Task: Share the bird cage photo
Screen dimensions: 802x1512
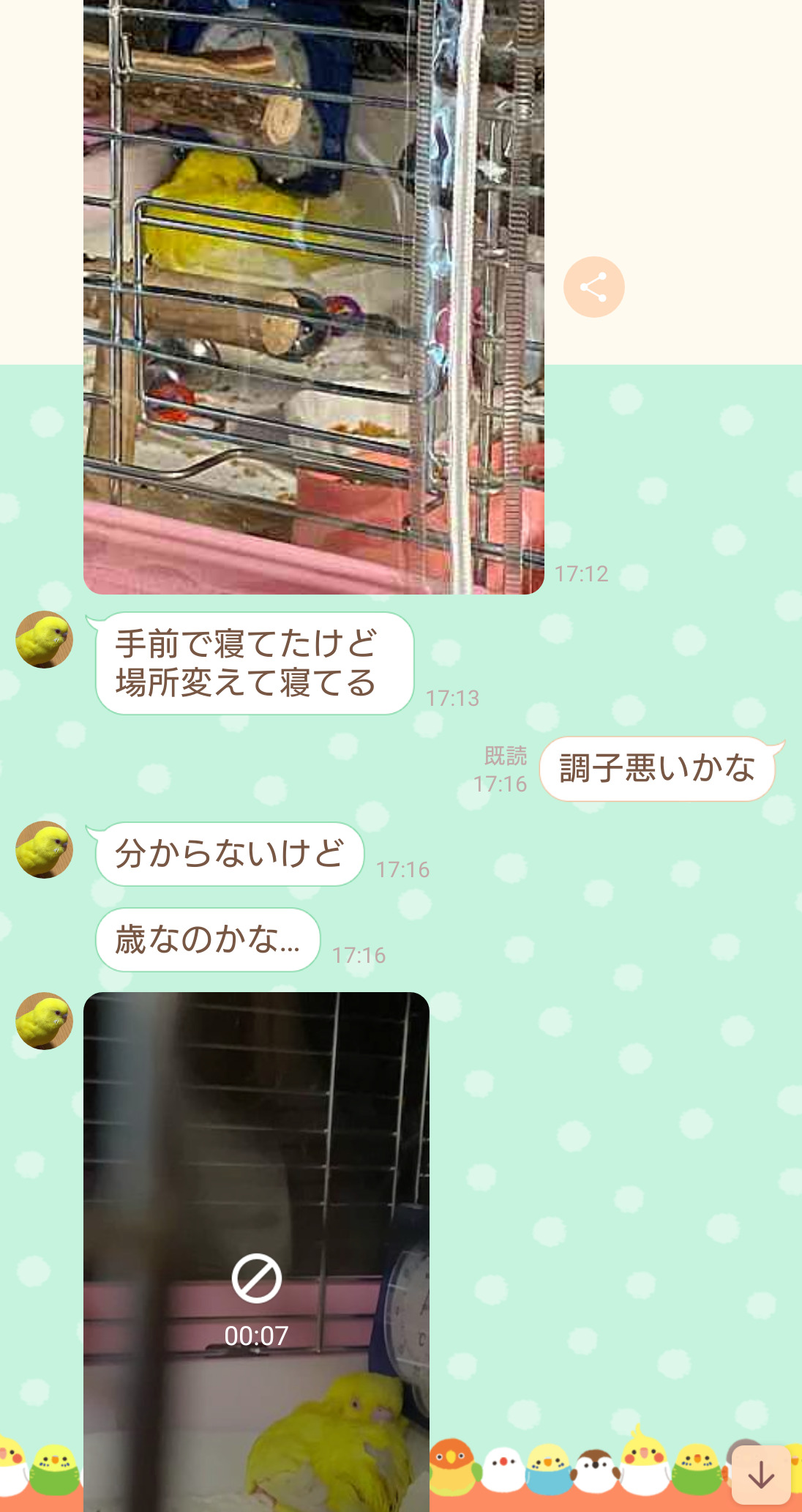Action: (x=593, y=287)
